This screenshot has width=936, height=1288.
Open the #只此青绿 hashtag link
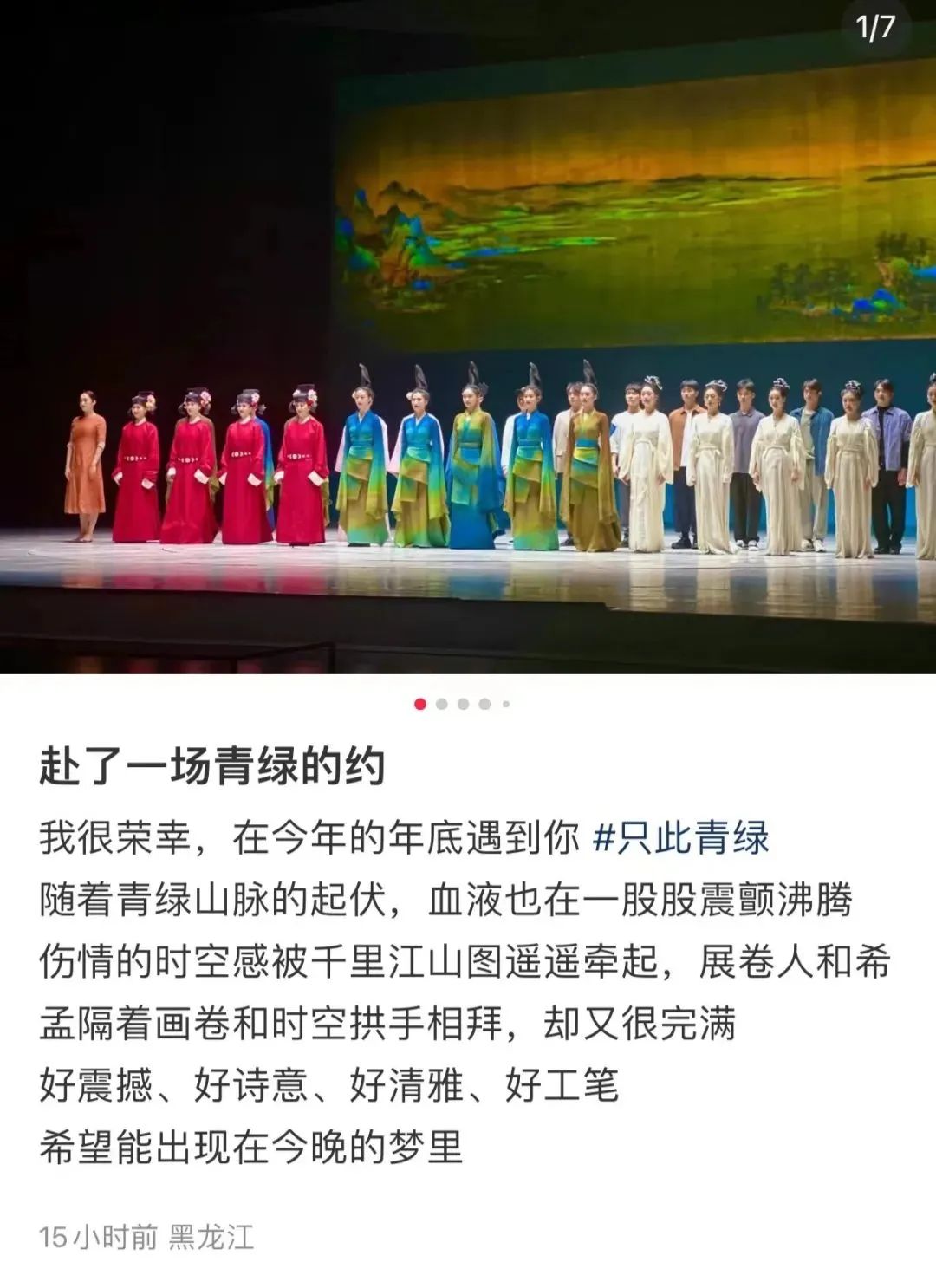point(681,838)
